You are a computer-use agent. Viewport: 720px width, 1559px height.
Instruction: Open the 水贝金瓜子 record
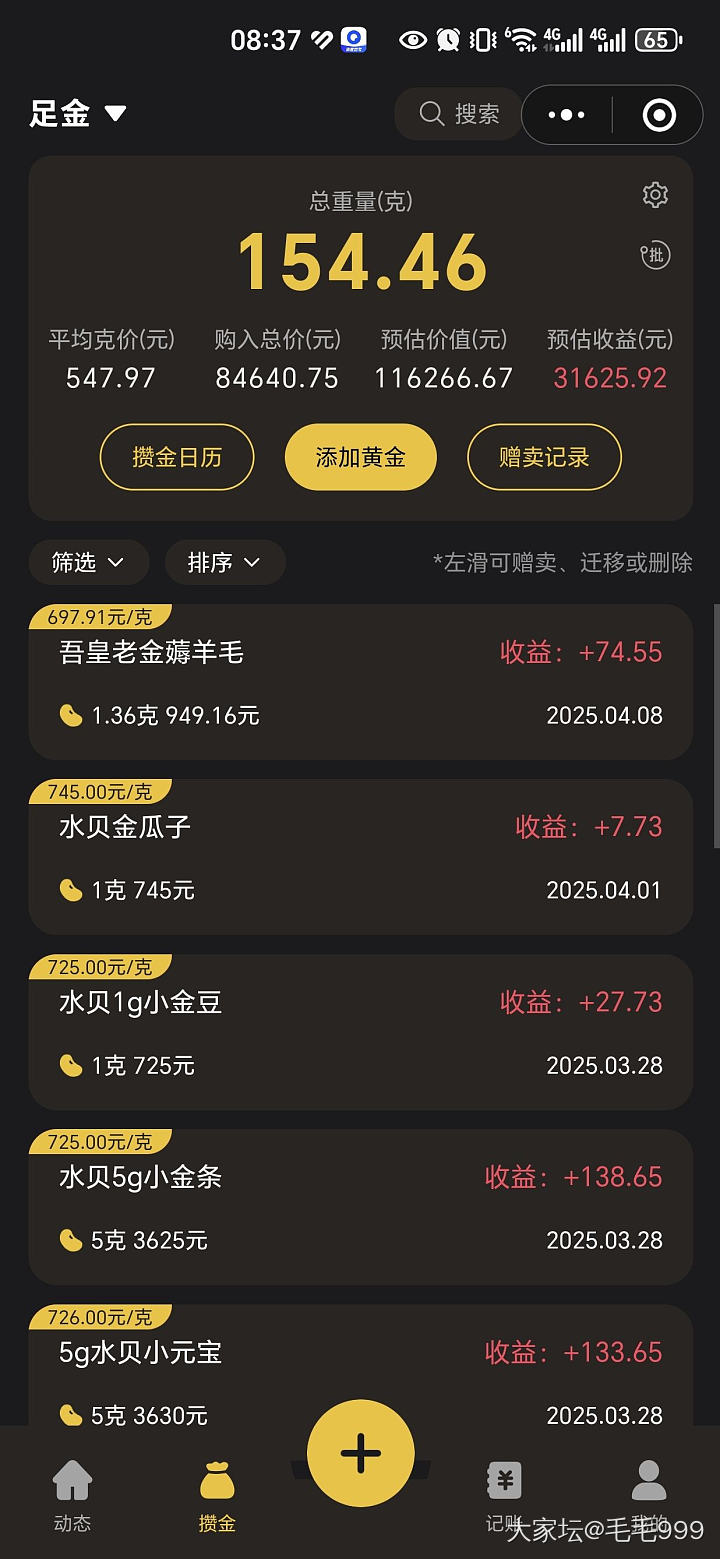click(x=360, y=857)
